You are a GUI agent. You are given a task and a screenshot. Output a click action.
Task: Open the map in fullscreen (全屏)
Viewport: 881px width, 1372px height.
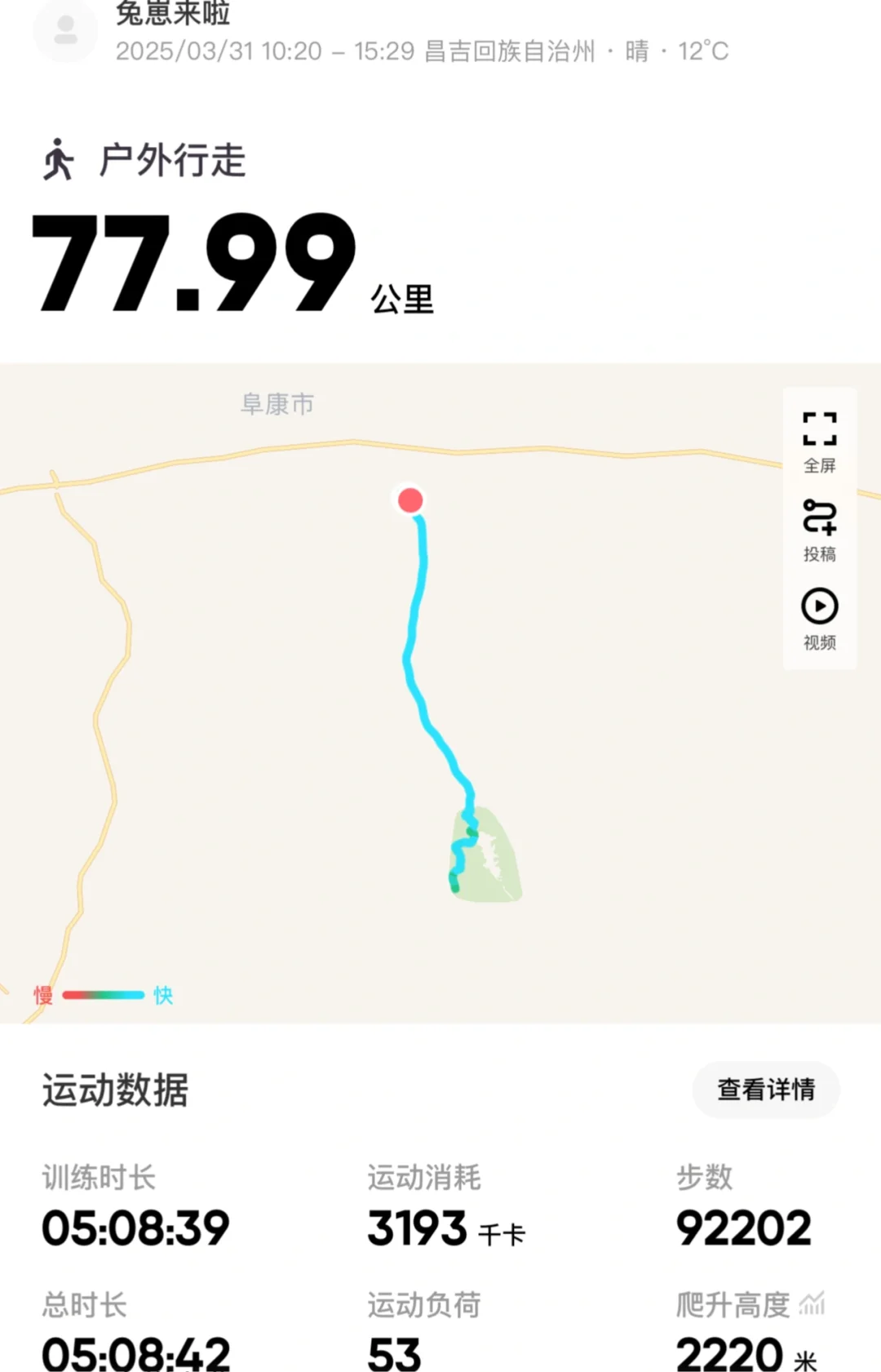tap(819, 441)
